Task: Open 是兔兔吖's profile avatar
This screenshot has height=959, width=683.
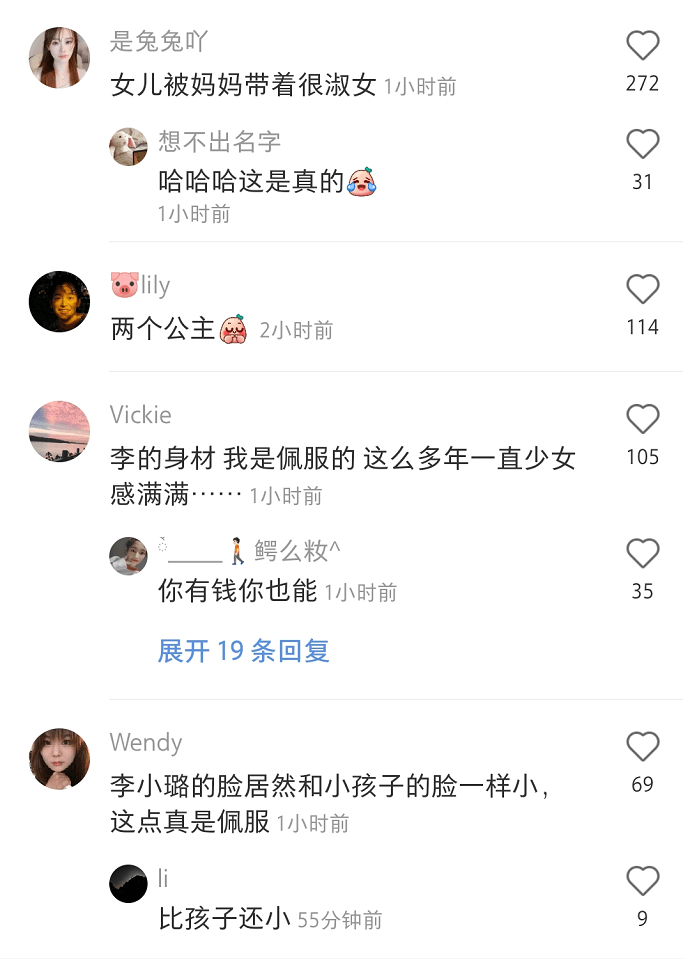Action: pos(59,58)
